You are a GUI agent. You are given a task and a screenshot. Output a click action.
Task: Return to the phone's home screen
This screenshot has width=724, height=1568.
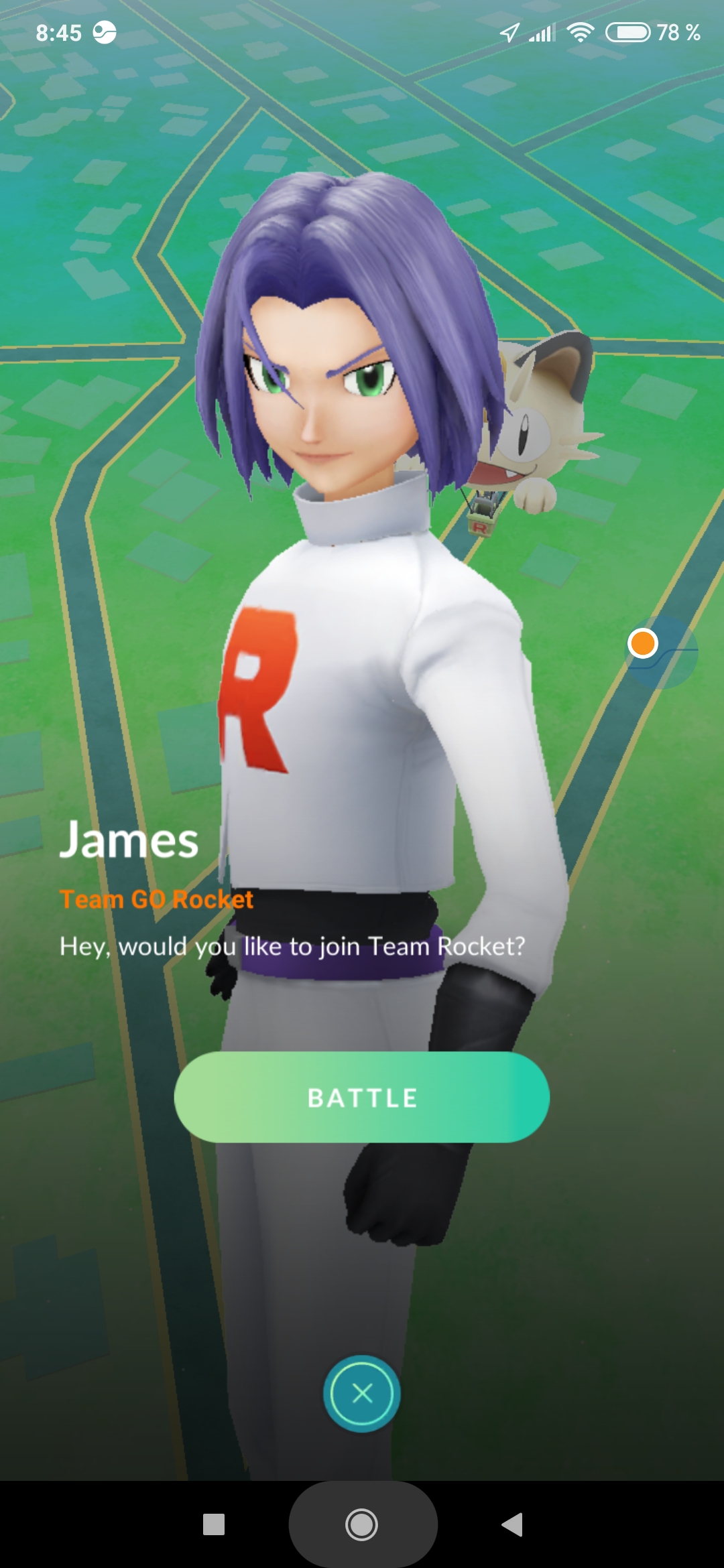(362, 1524)
